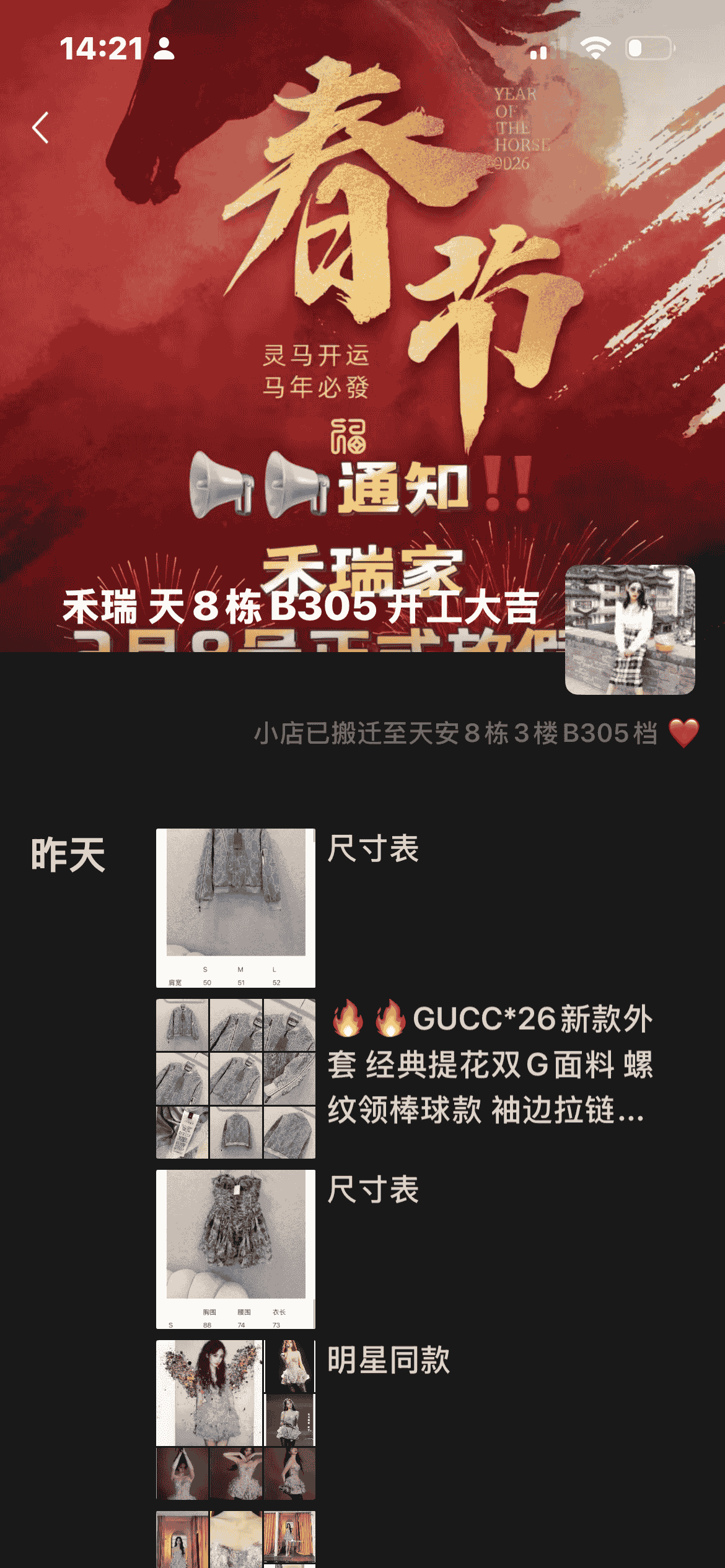Open the partially visible post at the bottom

coord(235,1540)
